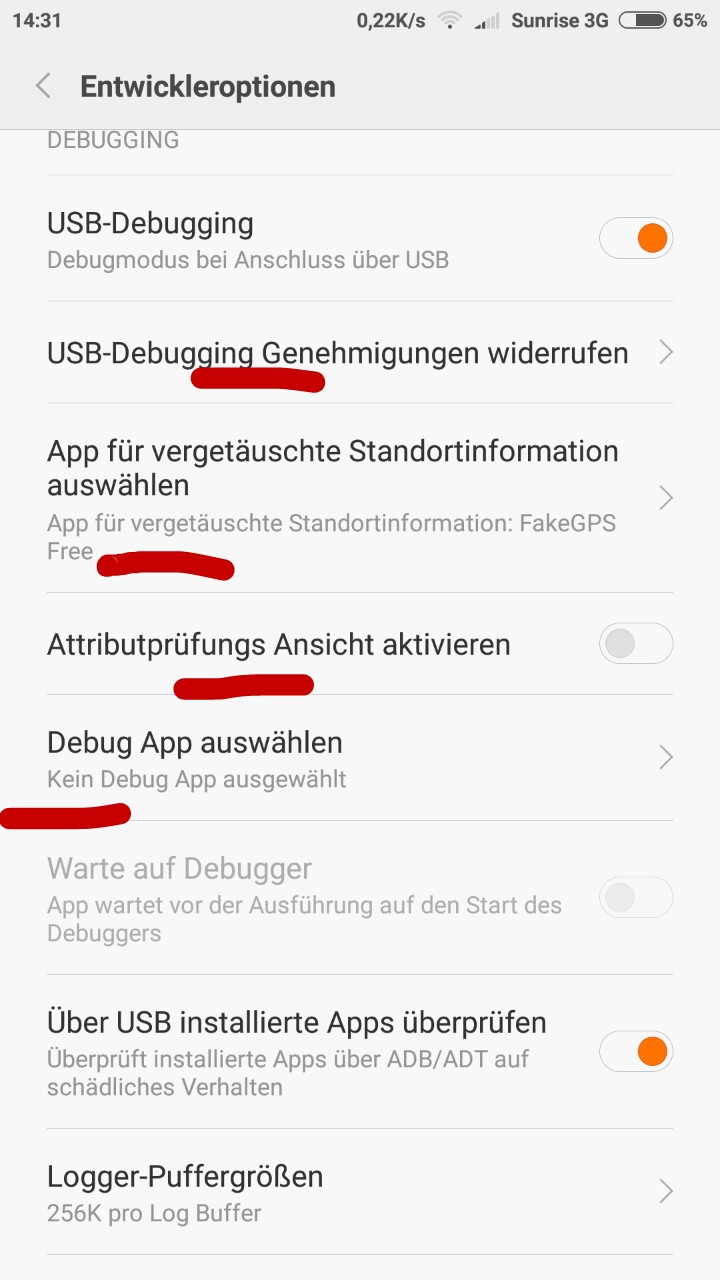Viewport: 720px width, 1280px height.
Task: Open USB-Debugging Genehmigungen widerrufen
Action: coord(360,353)
